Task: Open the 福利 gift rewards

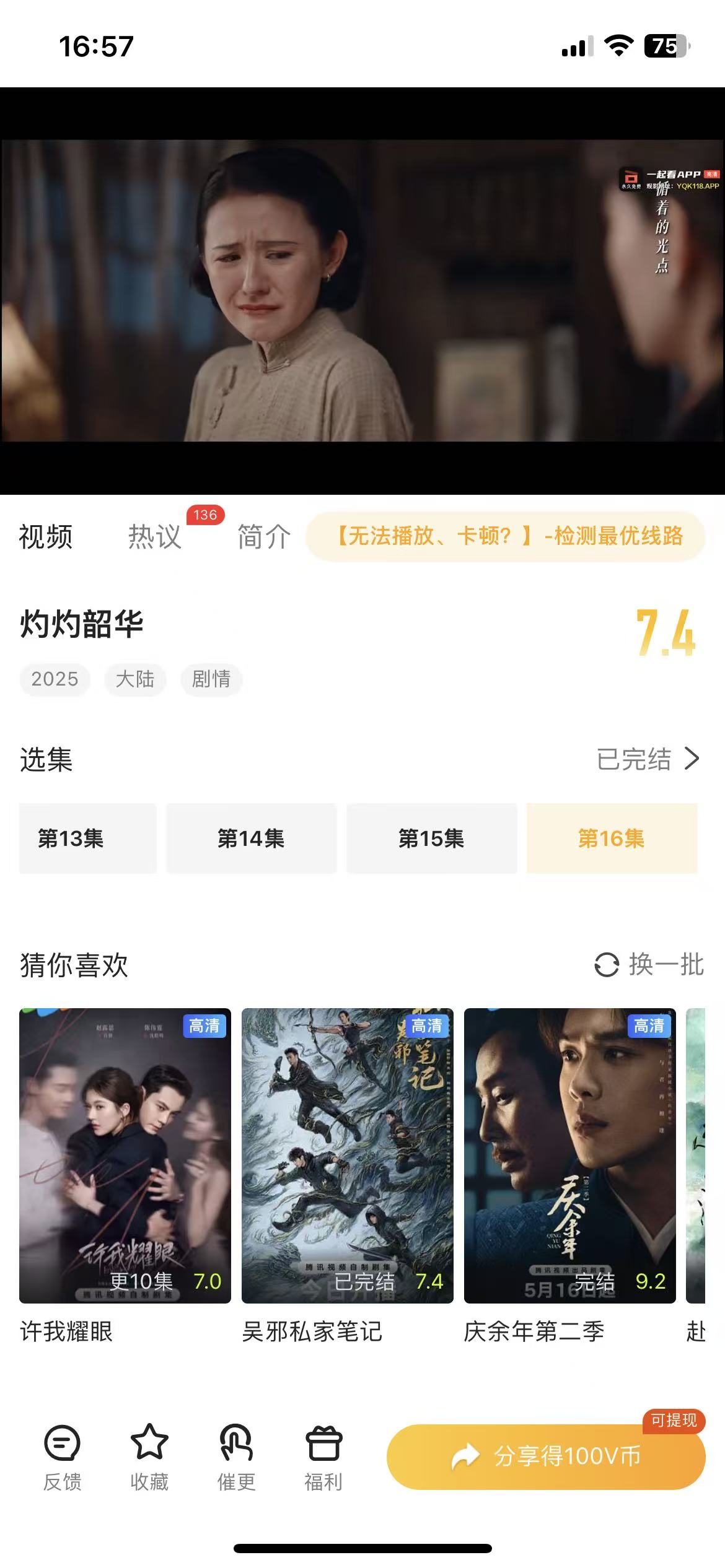Action: point(323,1457)
